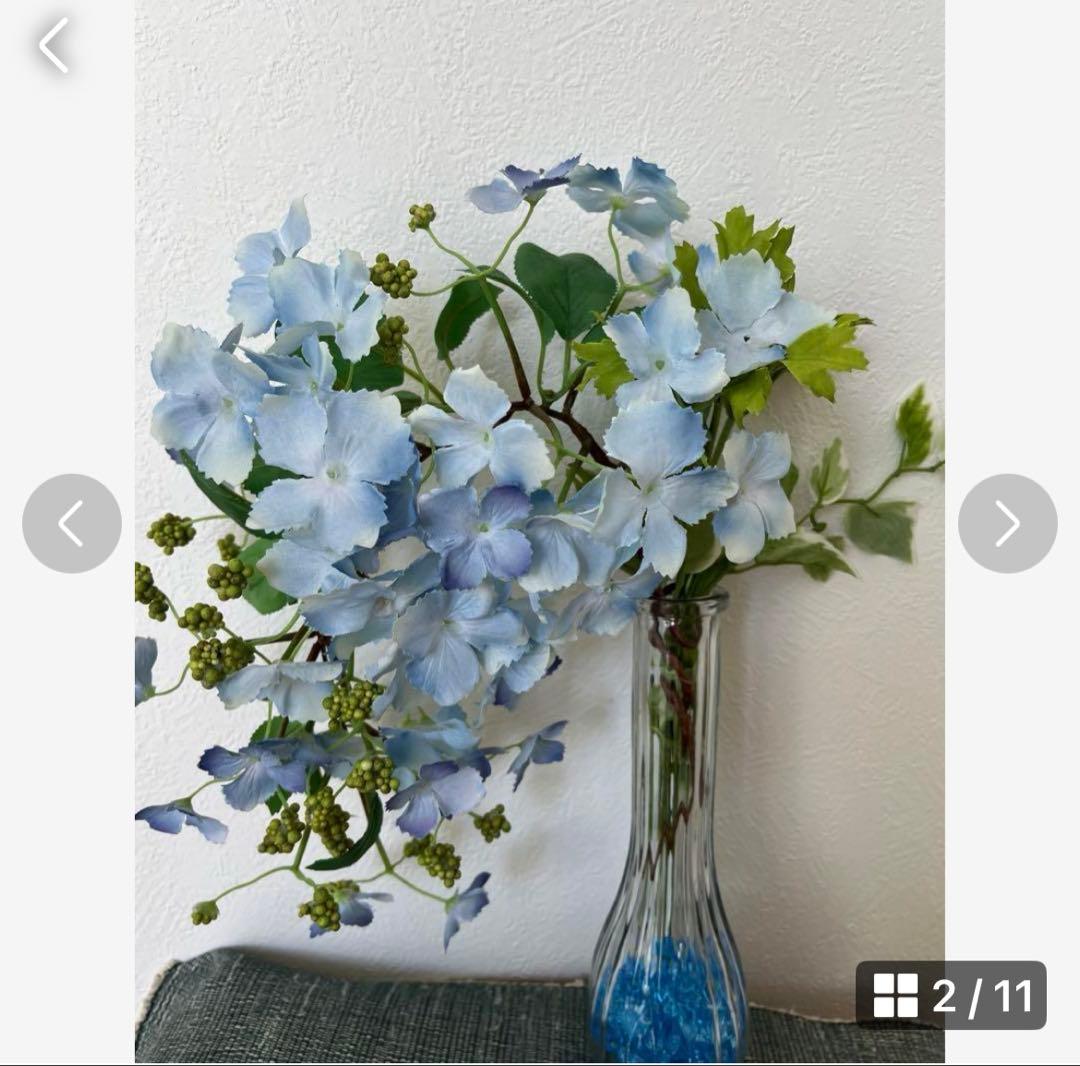Advance to the next product photo
1080x1066 pixels.
[x=1007, y=523]
